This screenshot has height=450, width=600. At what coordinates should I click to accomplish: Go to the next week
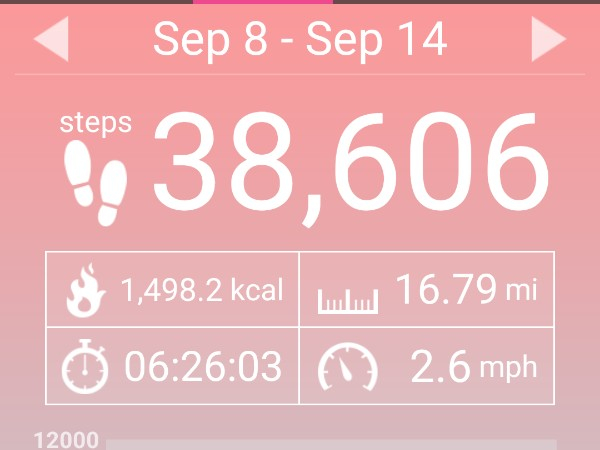click(x=548, y=40)
